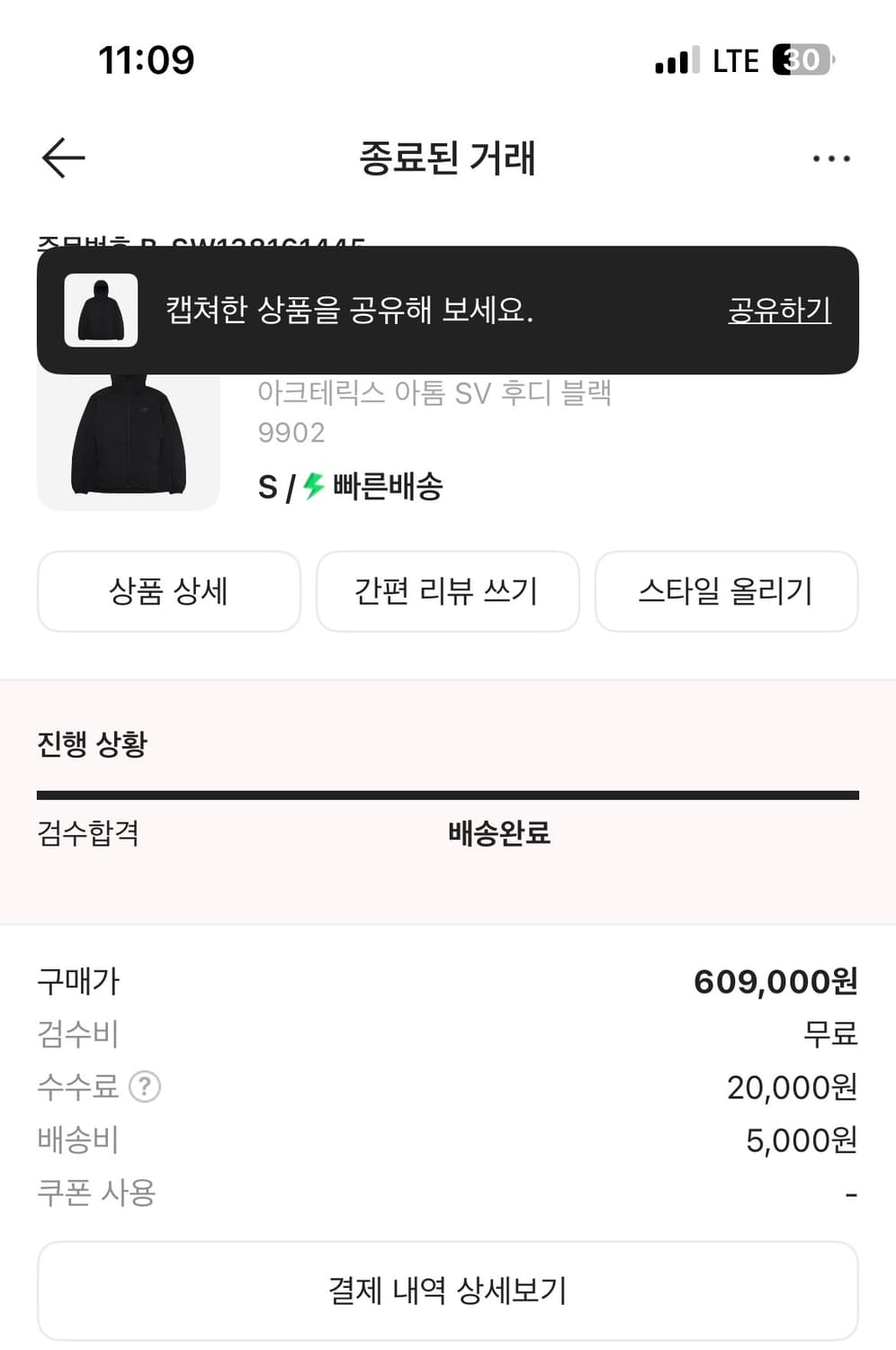Switch to 상품 상세 product detail
The height and width of the screenshot is (1350, 896).
[x=168, y=591]
